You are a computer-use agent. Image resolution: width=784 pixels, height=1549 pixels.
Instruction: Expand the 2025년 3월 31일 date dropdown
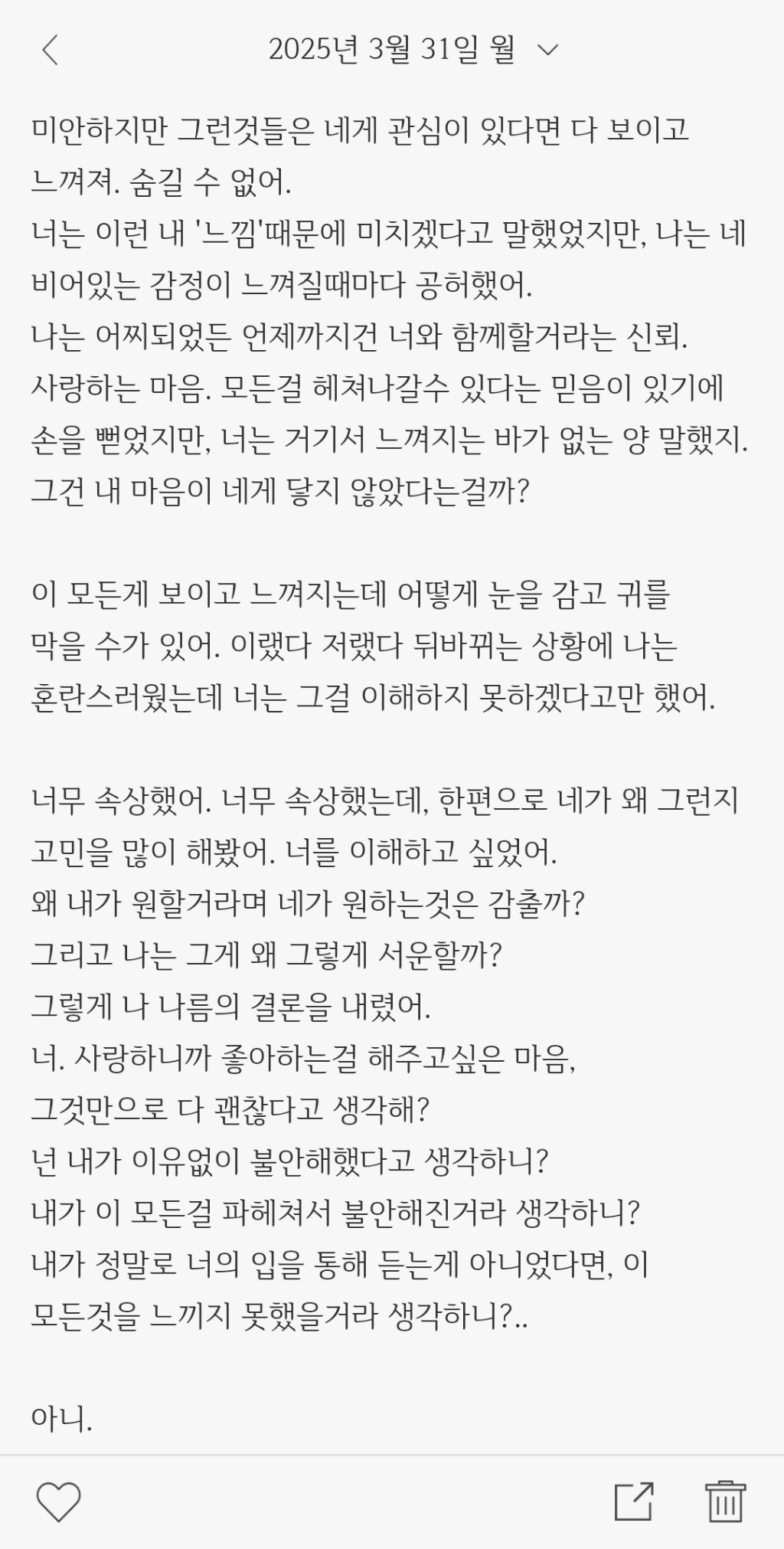(547, 51)
